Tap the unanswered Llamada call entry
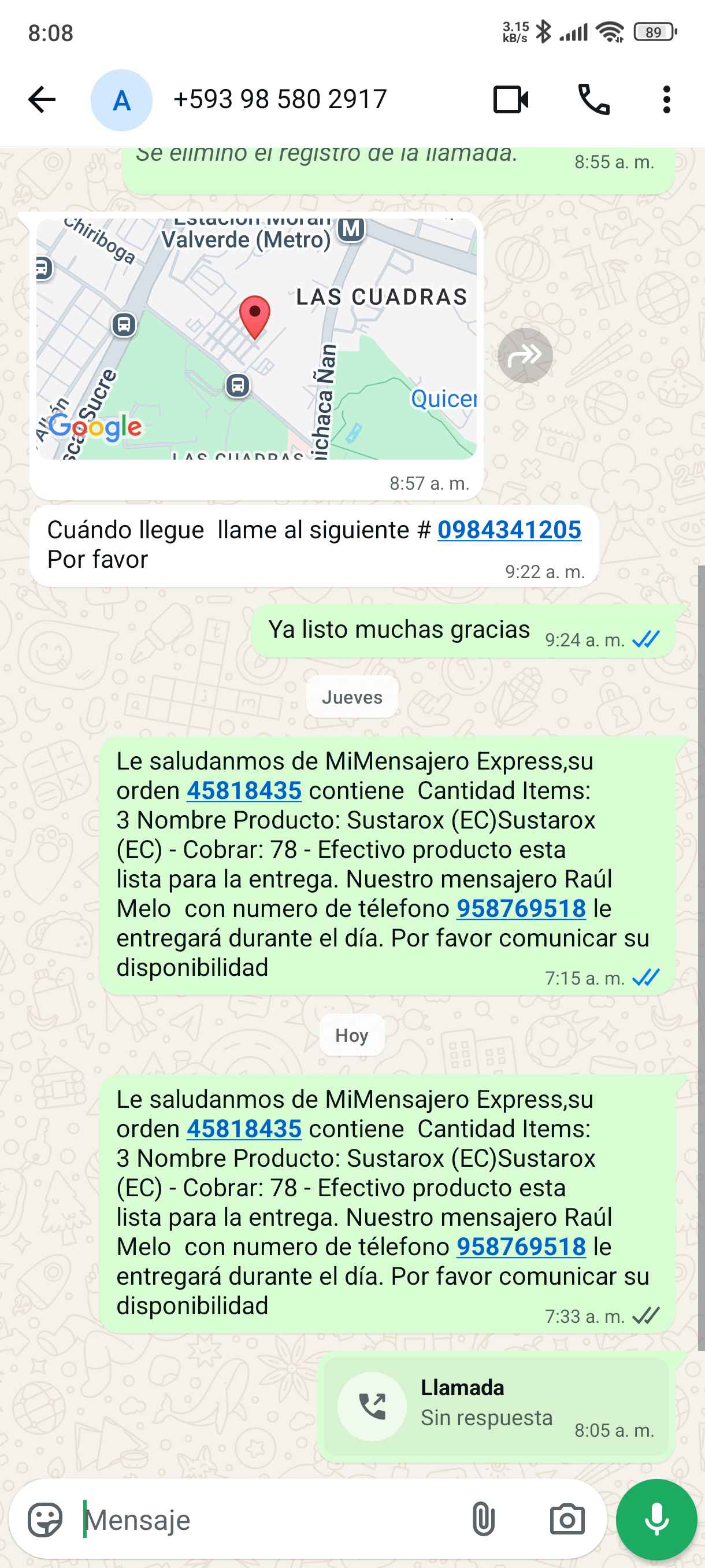The image size is (705, 1568). click(x=496, y=1406)
